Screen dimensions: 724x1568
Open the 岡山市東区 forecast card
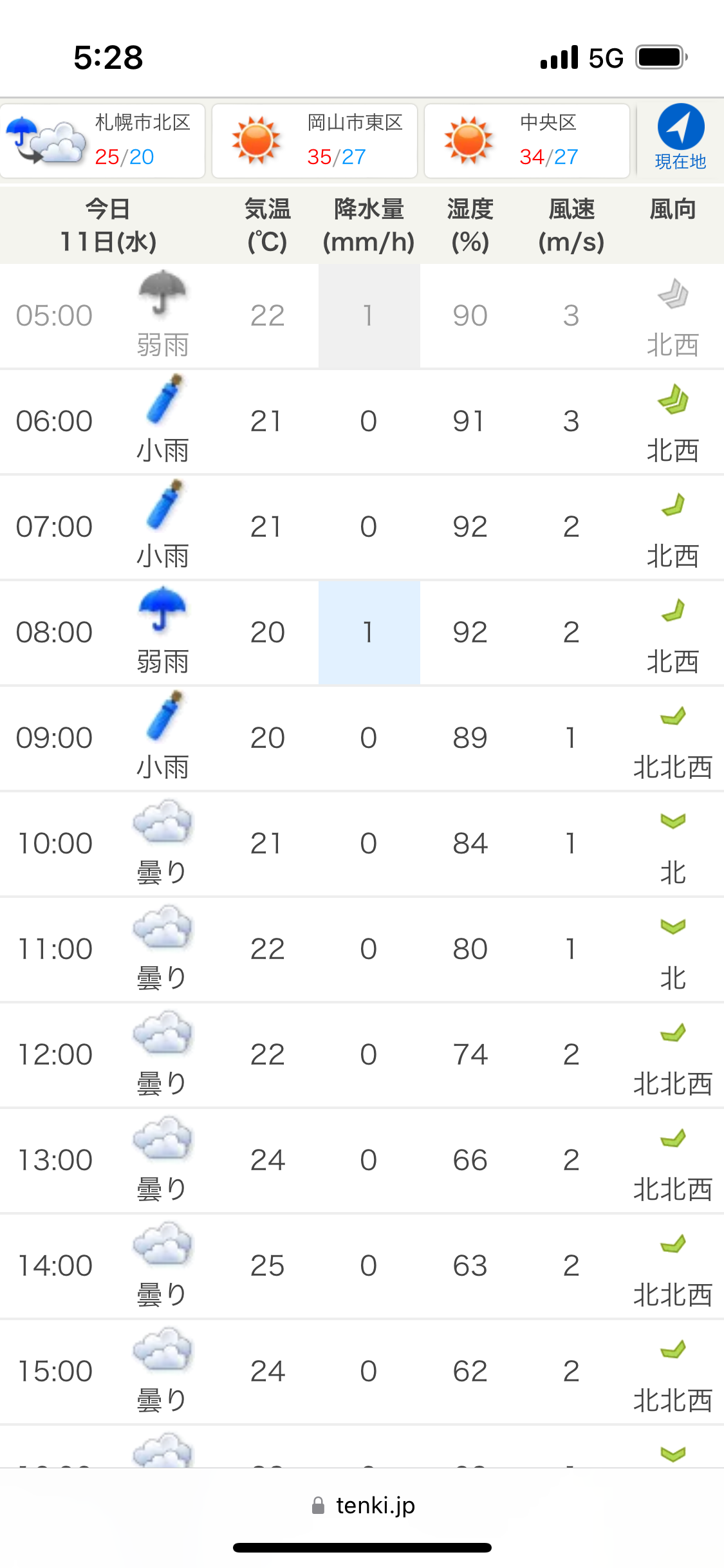[315, 141]
